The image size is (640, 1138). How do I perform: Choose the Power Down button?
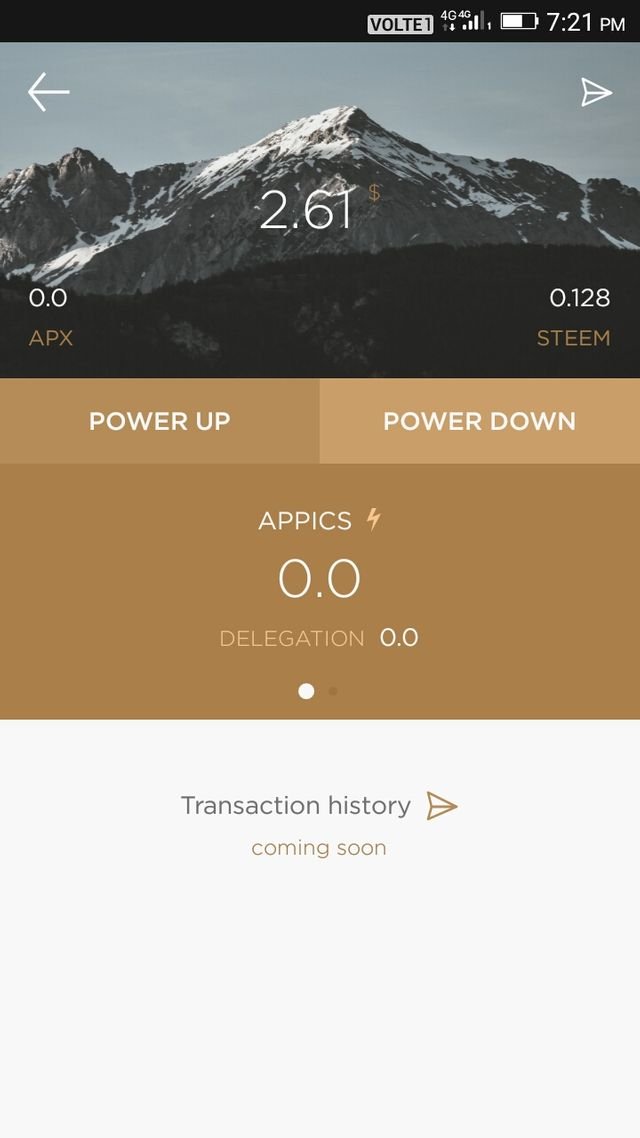(480, 421)
